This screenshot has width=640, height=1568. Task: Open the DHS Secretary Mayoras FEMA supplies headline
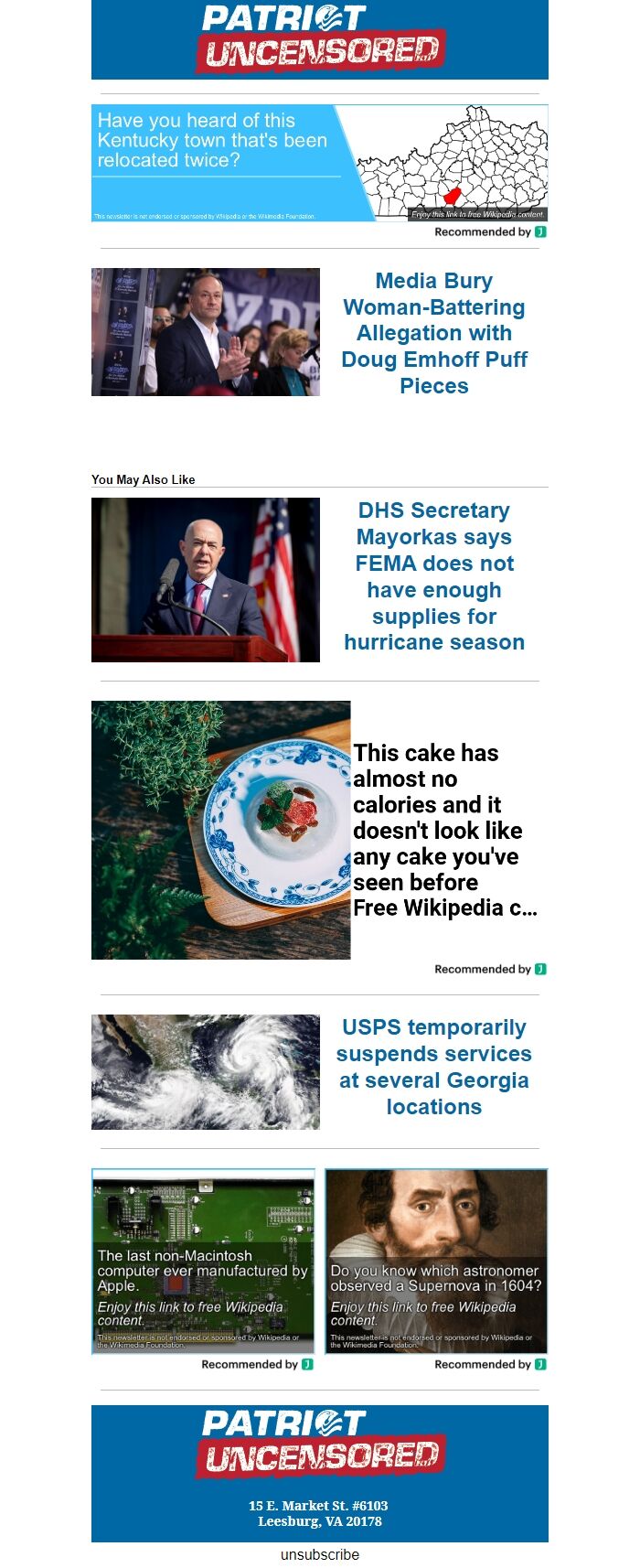433,576
